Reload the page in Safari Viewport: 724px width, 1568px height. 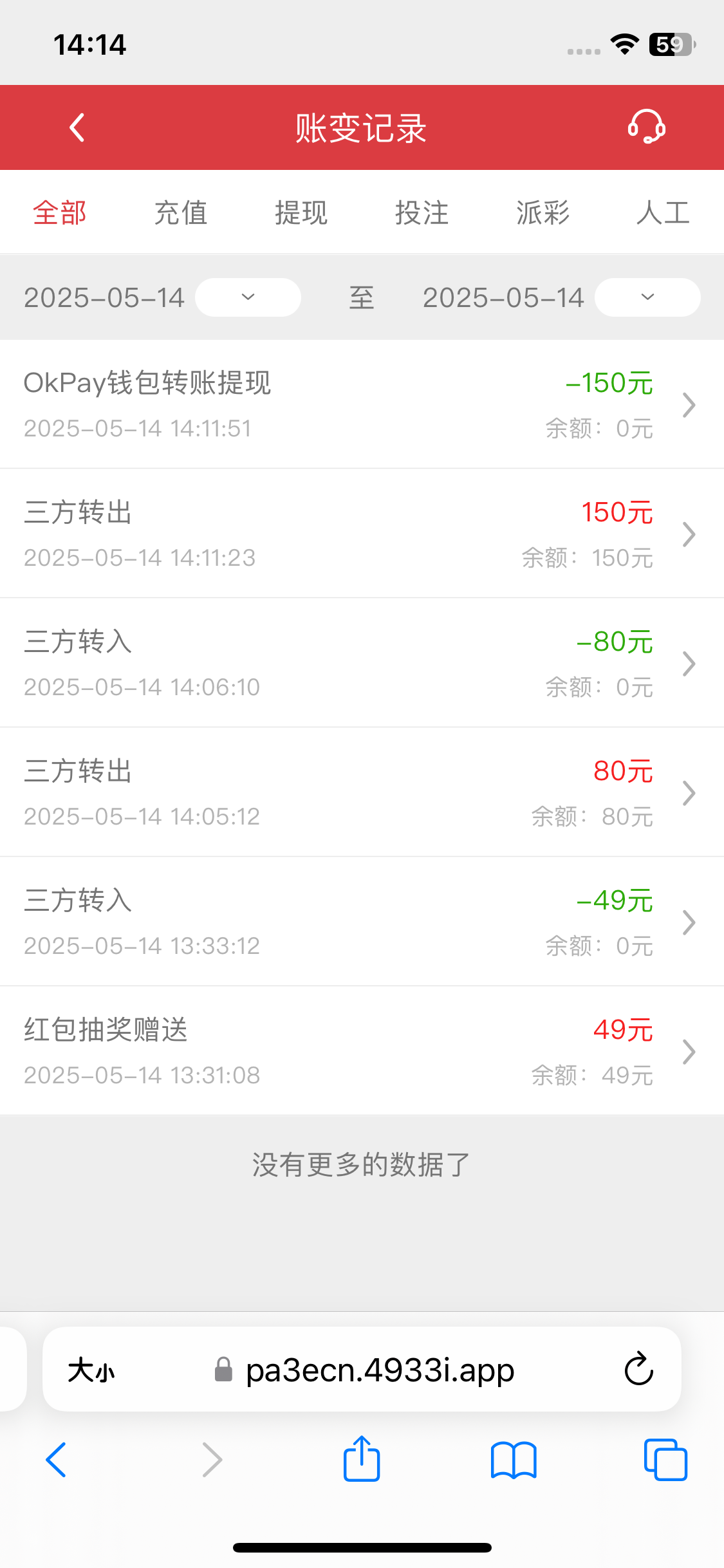(x=638, y=1369)
